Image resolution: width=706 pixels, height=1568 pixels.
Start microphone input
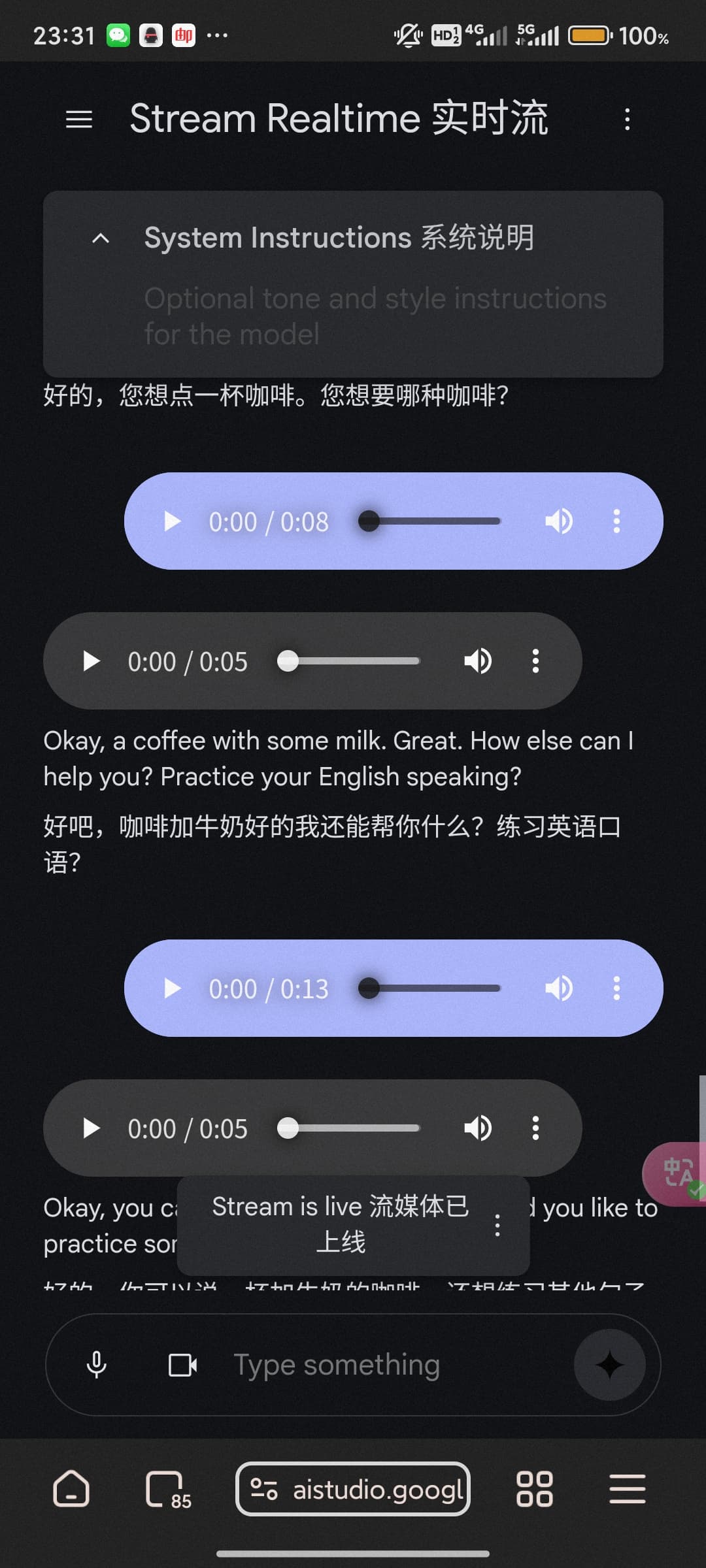(x=97, y=1365)
